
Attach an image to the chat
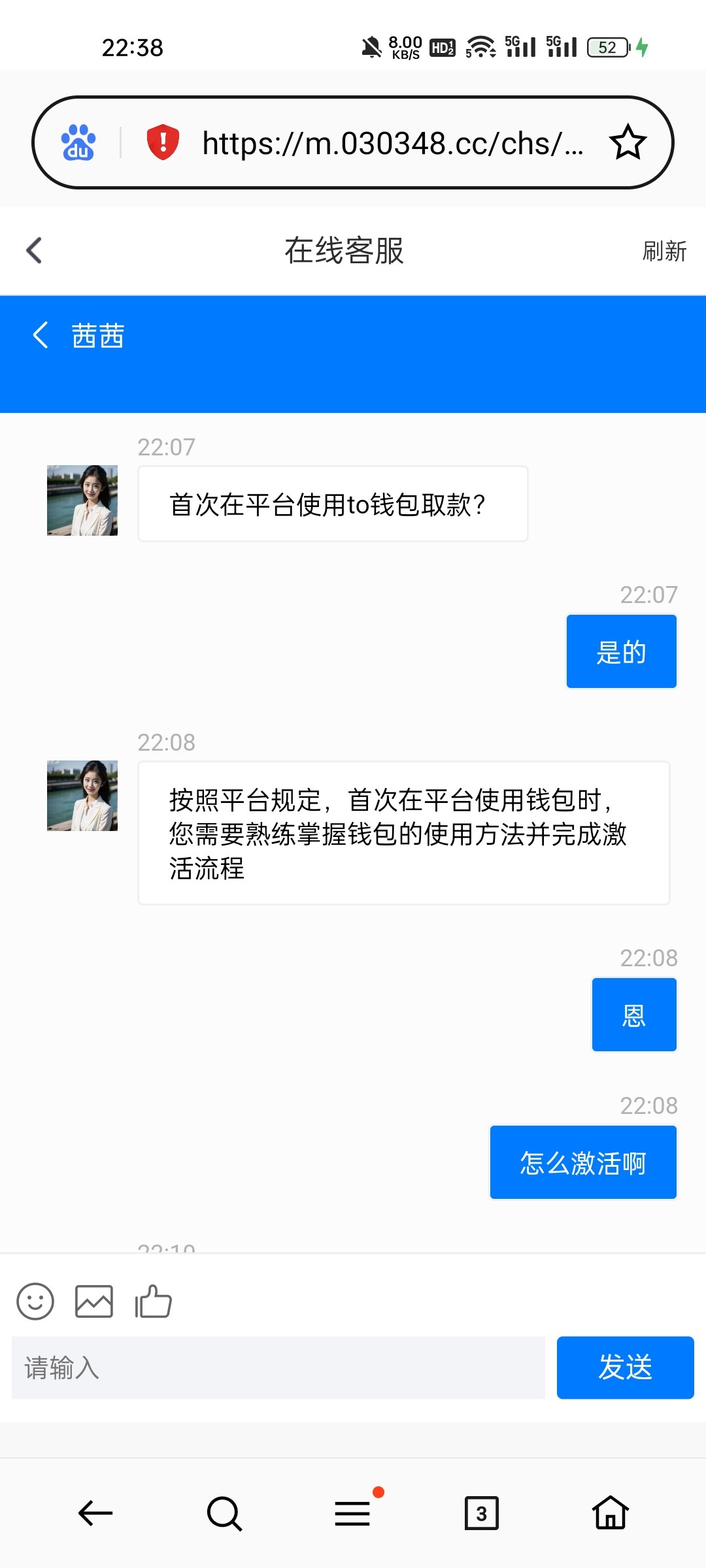(94, 1301)
